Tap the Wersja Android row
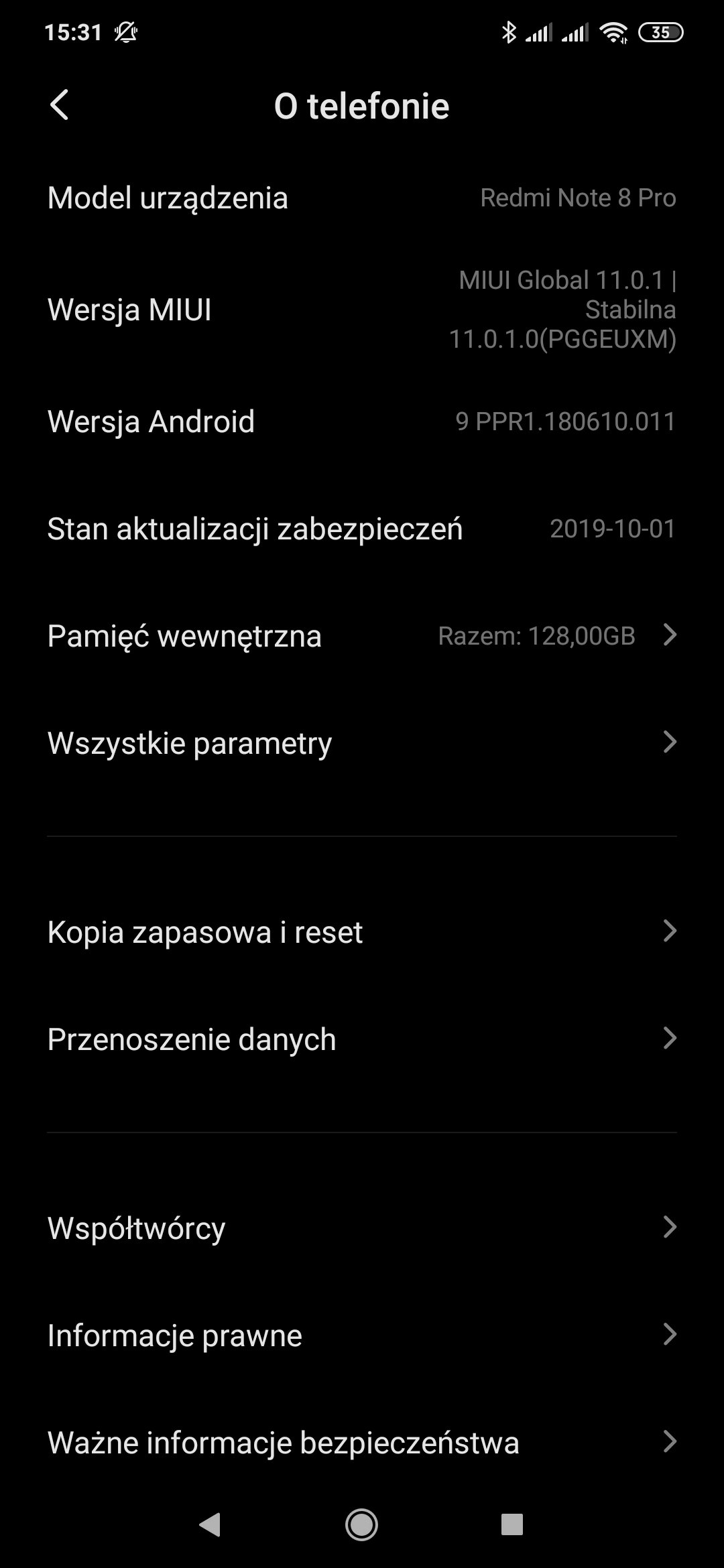This screenshot has height=1568, width=724. [x=362, y=421]
